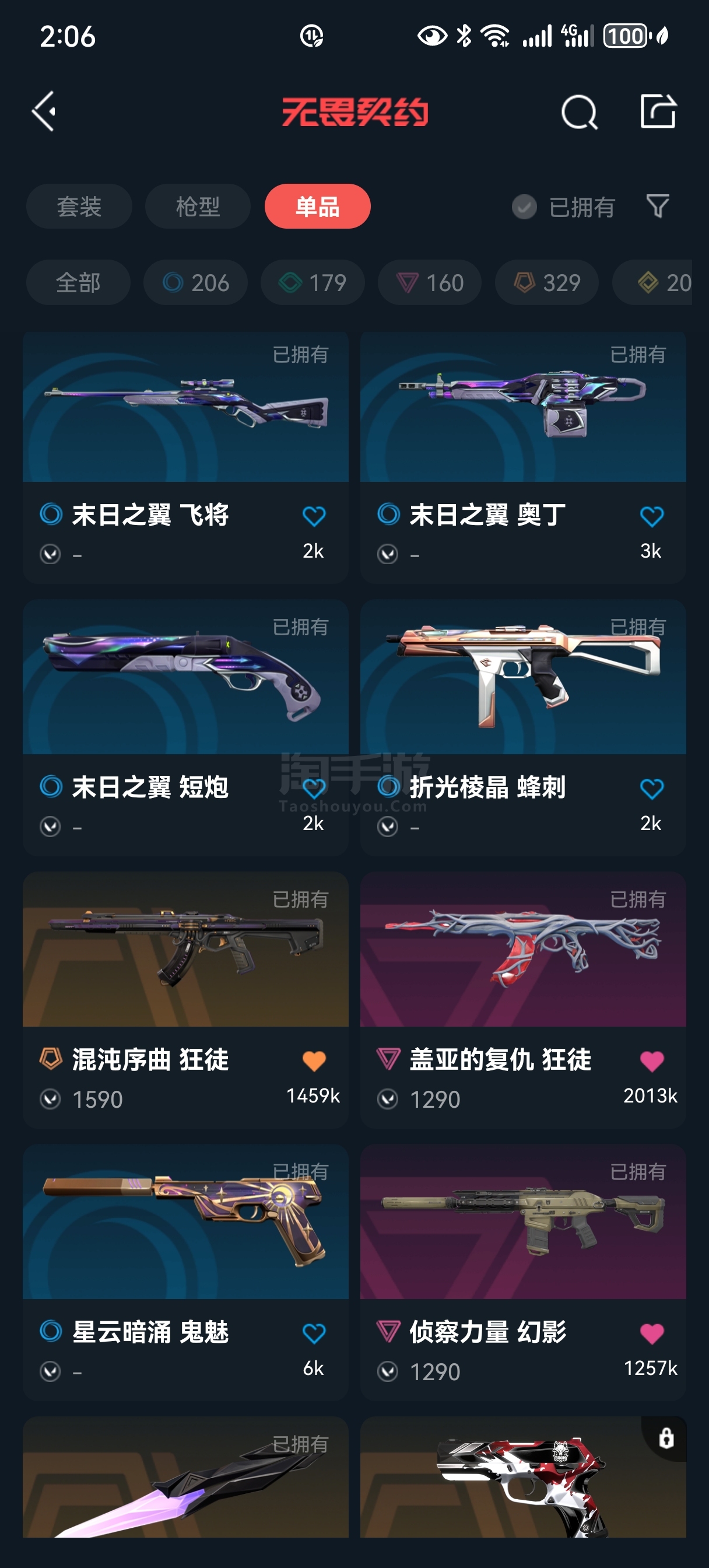Filter by the 160 rarity chip
This screenshot has width=709, height=1568.
click(430, 282)
